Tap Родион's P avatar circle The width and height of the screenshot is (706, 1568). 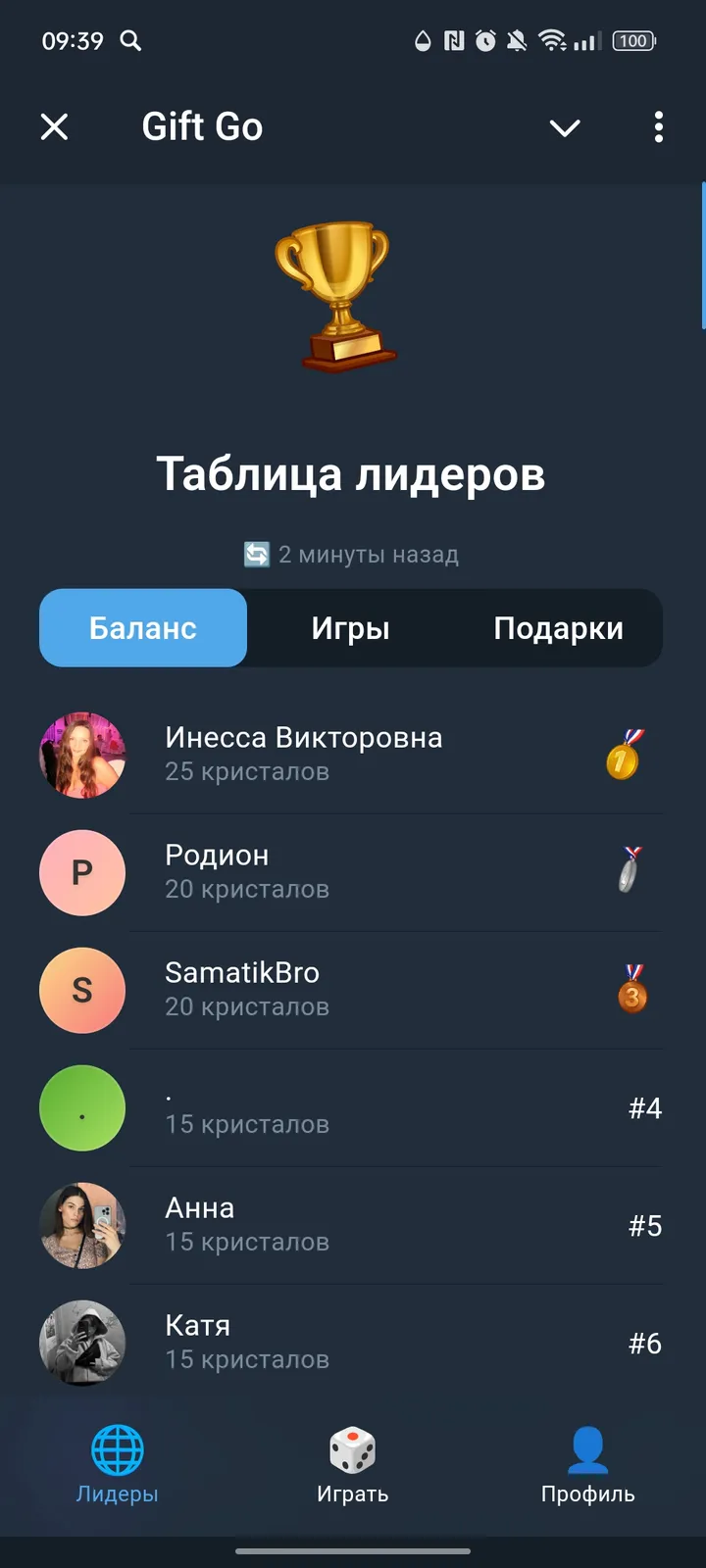click(x=82, y=873)
